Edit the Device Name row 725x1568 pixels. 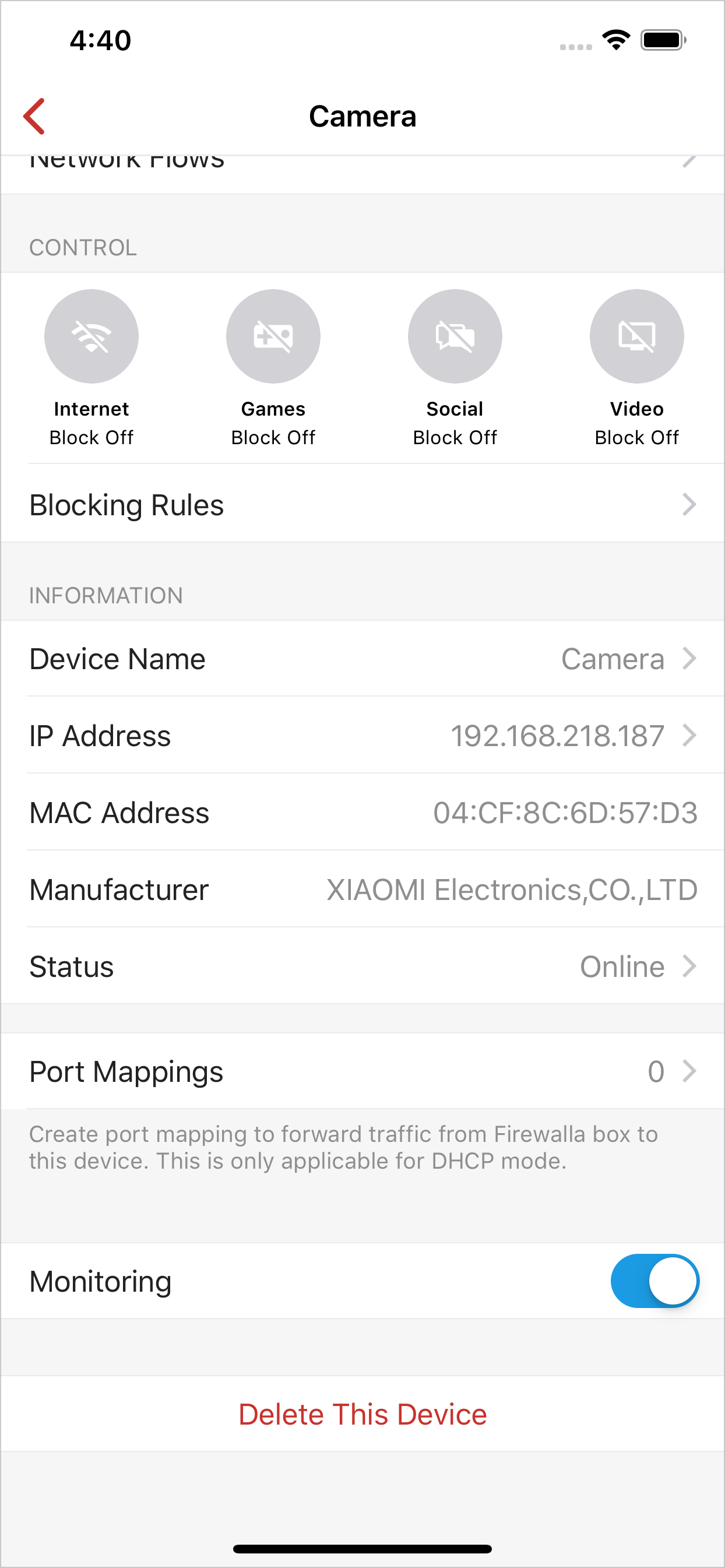pyautogui.click(x=363, y=658)
